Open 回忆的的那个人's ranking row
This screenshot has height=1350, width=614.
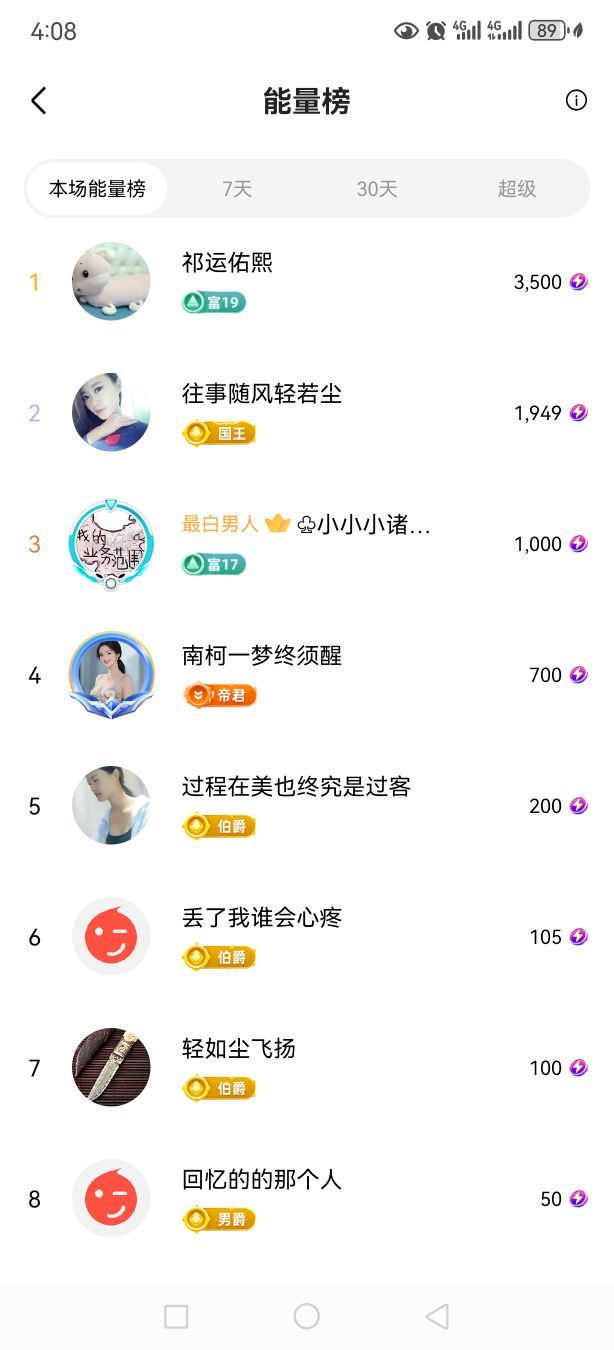click(x=307, y=1199)
